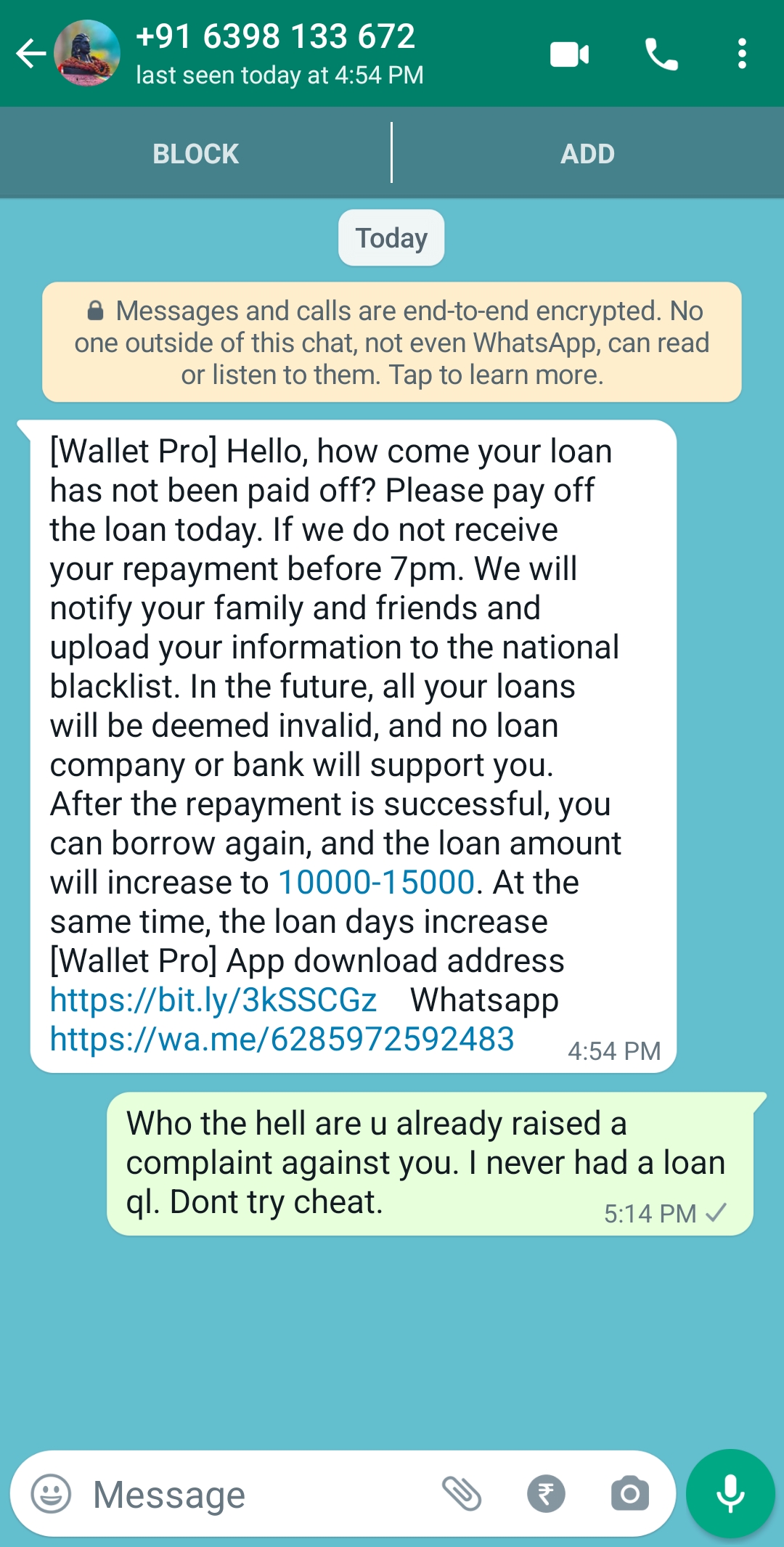
Task: Open the wa.me/6285972592483 link
Action: click(x=282, y=1040)
